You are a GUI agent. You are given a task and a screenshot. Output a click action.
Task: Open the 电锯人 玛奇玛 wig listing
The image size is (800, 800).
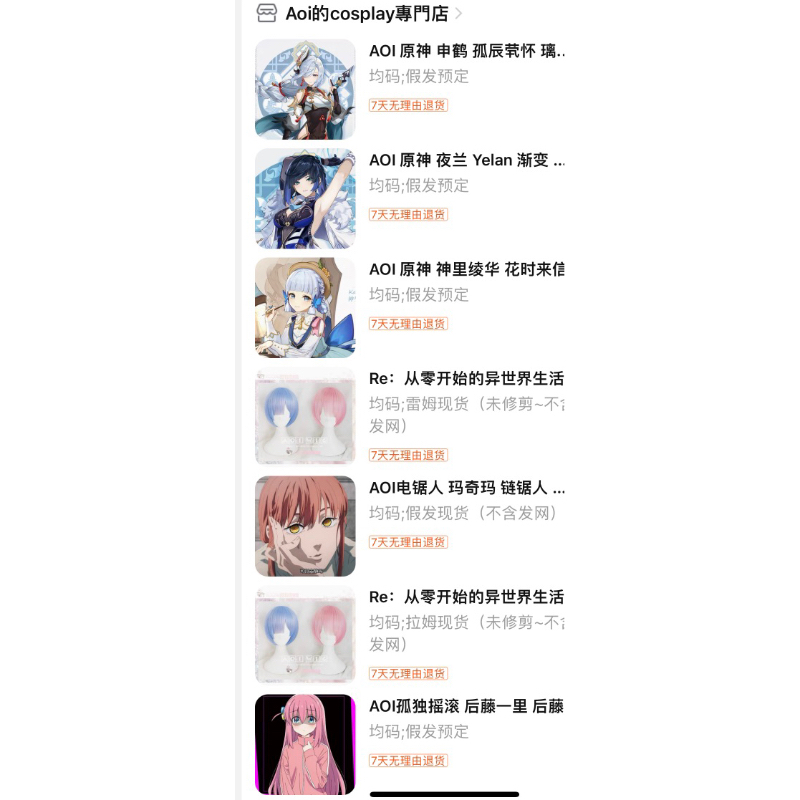tap(466, 488)
